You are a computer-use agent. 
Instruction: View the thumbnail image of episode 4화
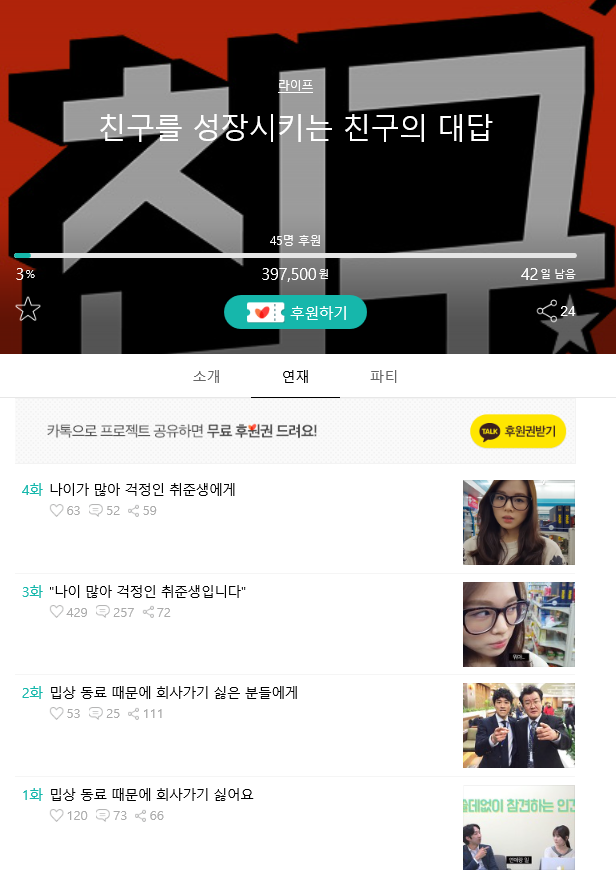point(518,522)
